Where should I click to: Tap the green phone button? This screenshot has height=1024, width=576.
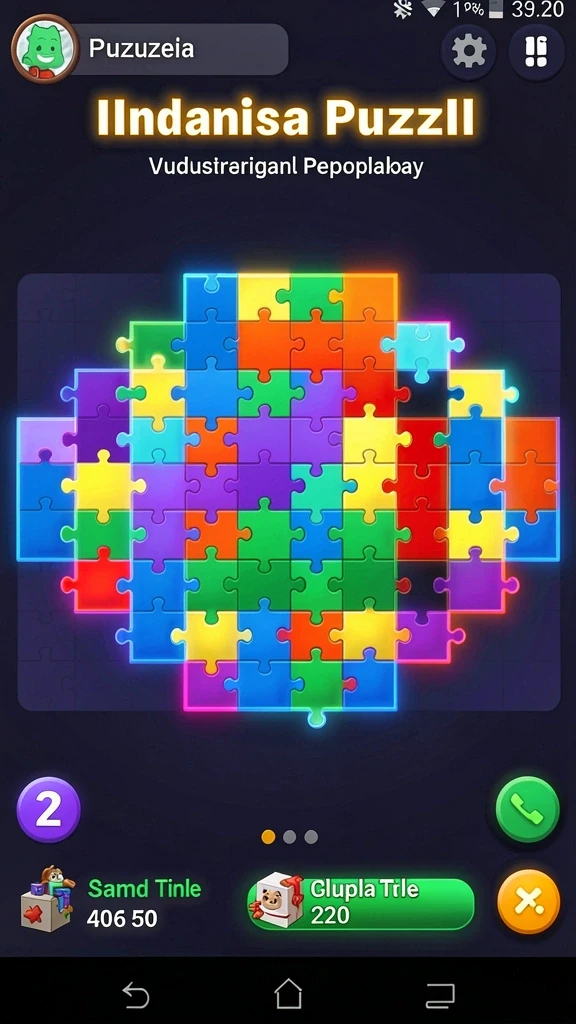click(527, 809)
